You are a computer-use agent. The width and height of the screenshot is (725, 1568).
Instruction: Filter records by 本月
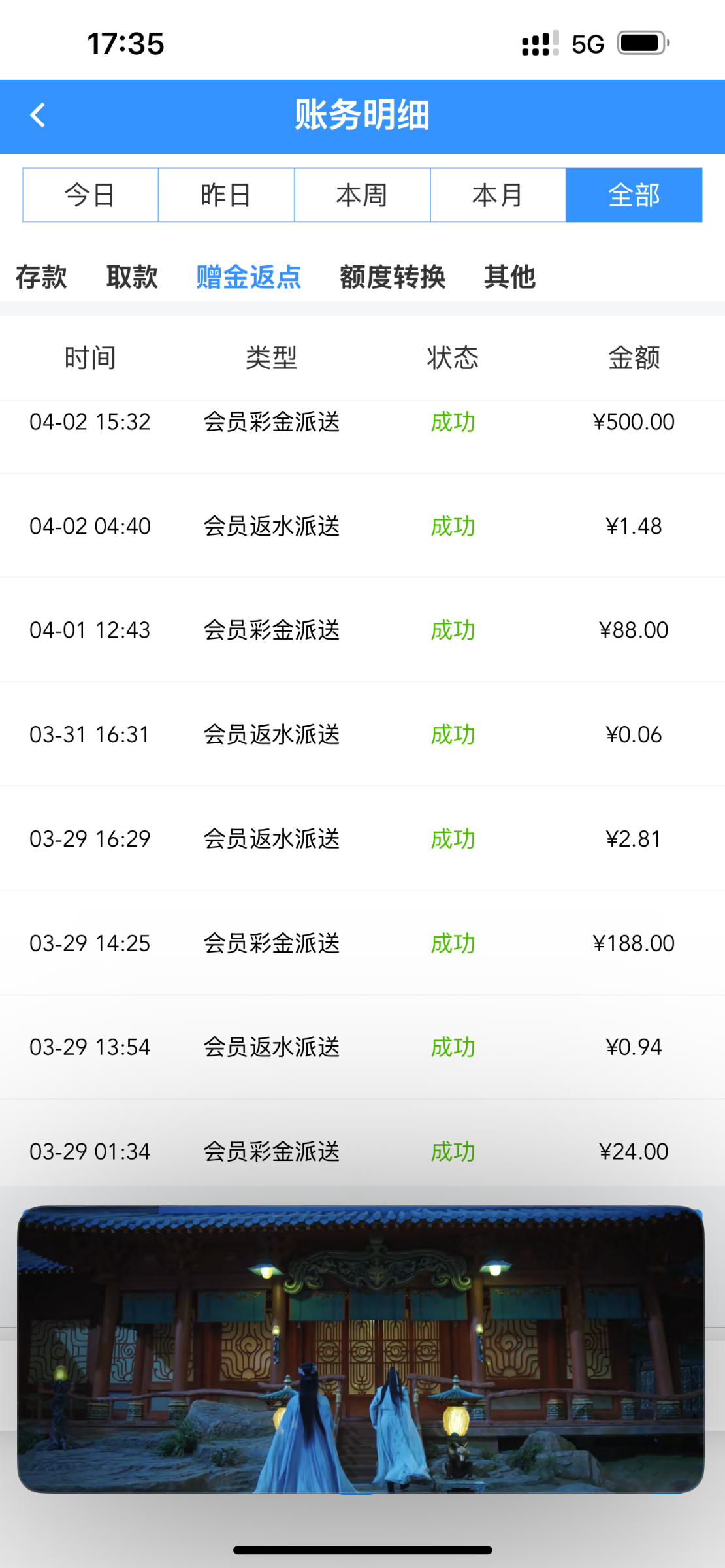tap(498, 195)
